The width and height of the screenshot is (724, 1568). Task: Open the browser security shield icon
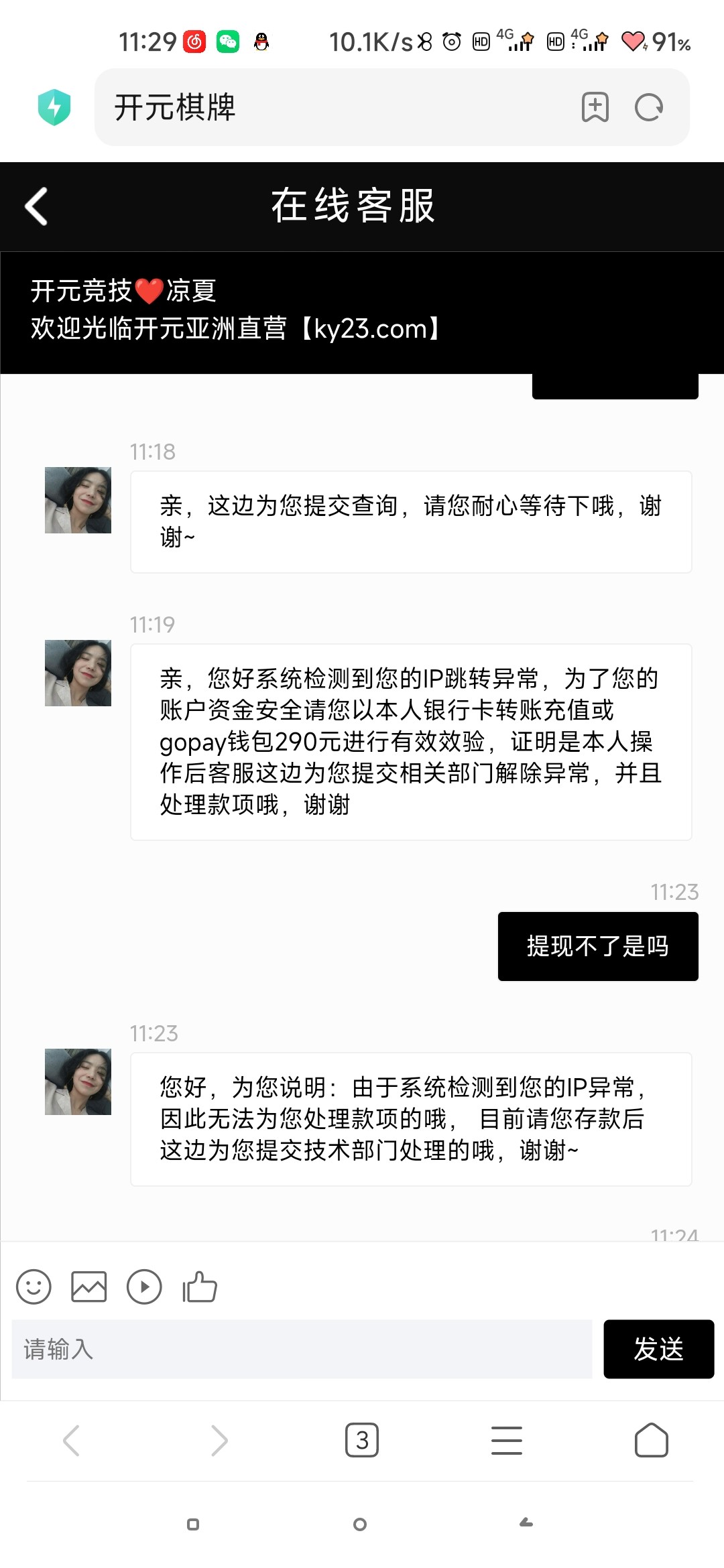[x=54, y=107]
